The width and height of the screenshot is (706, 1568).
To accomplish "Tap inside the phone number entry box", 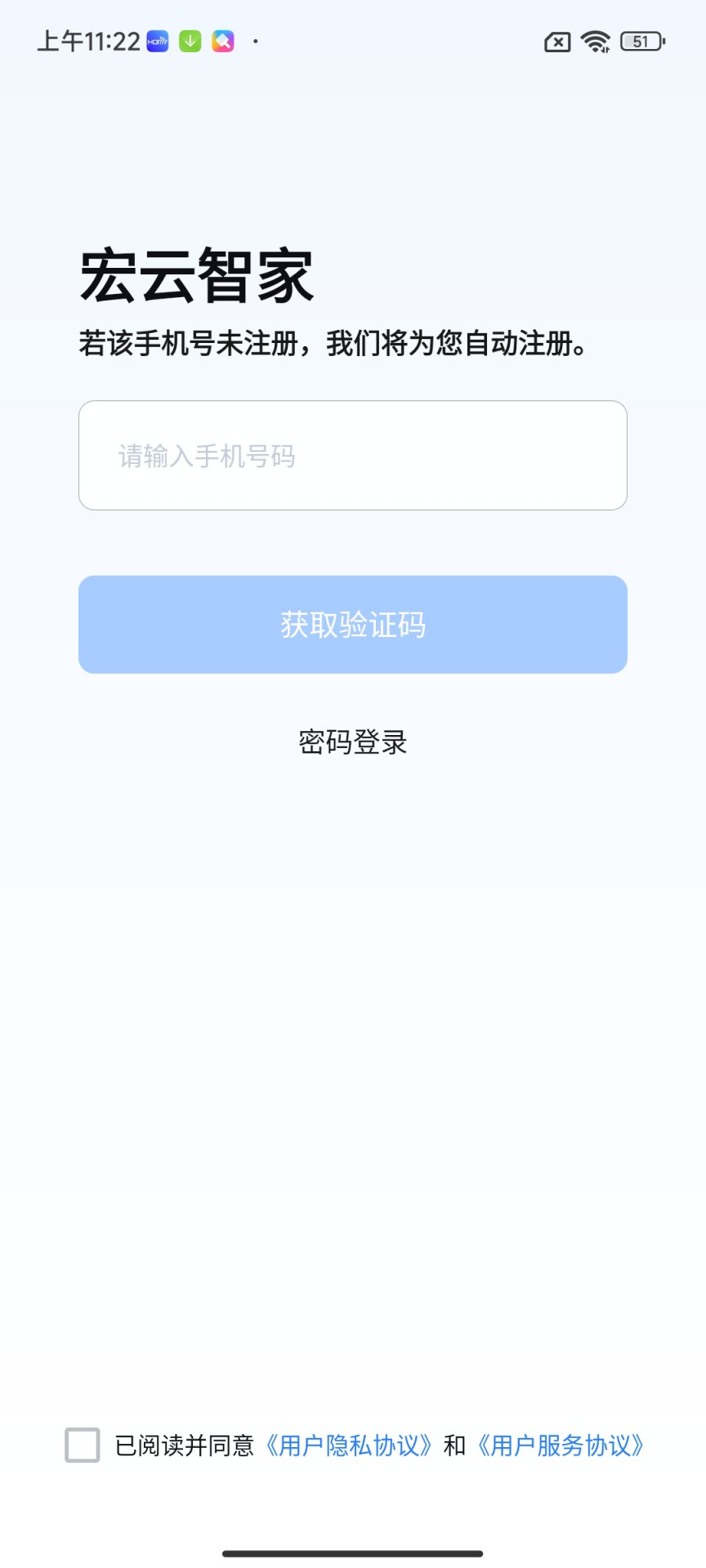I will (352, 456).
